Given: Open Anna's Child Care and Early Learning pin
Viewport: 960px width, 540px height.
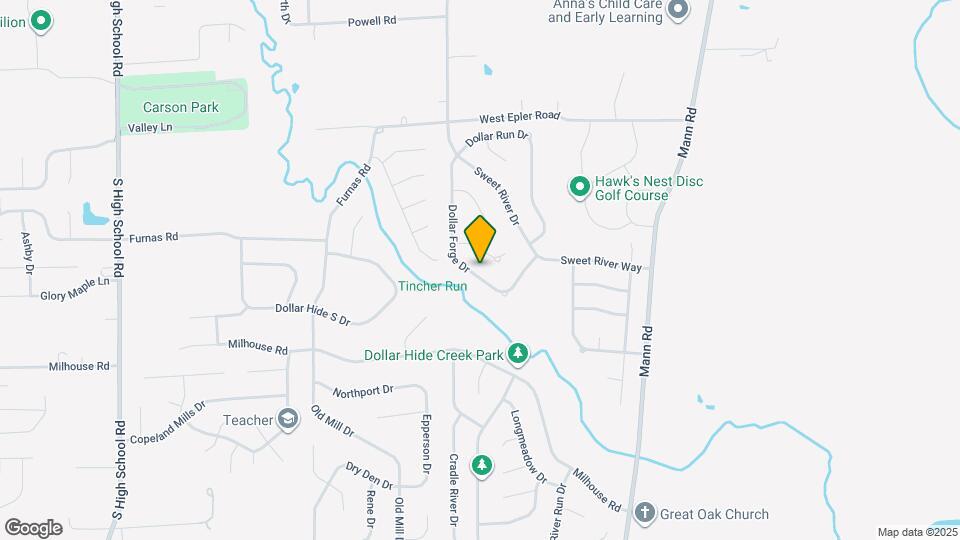Looking at the screenshot, I should coord(679,10).
